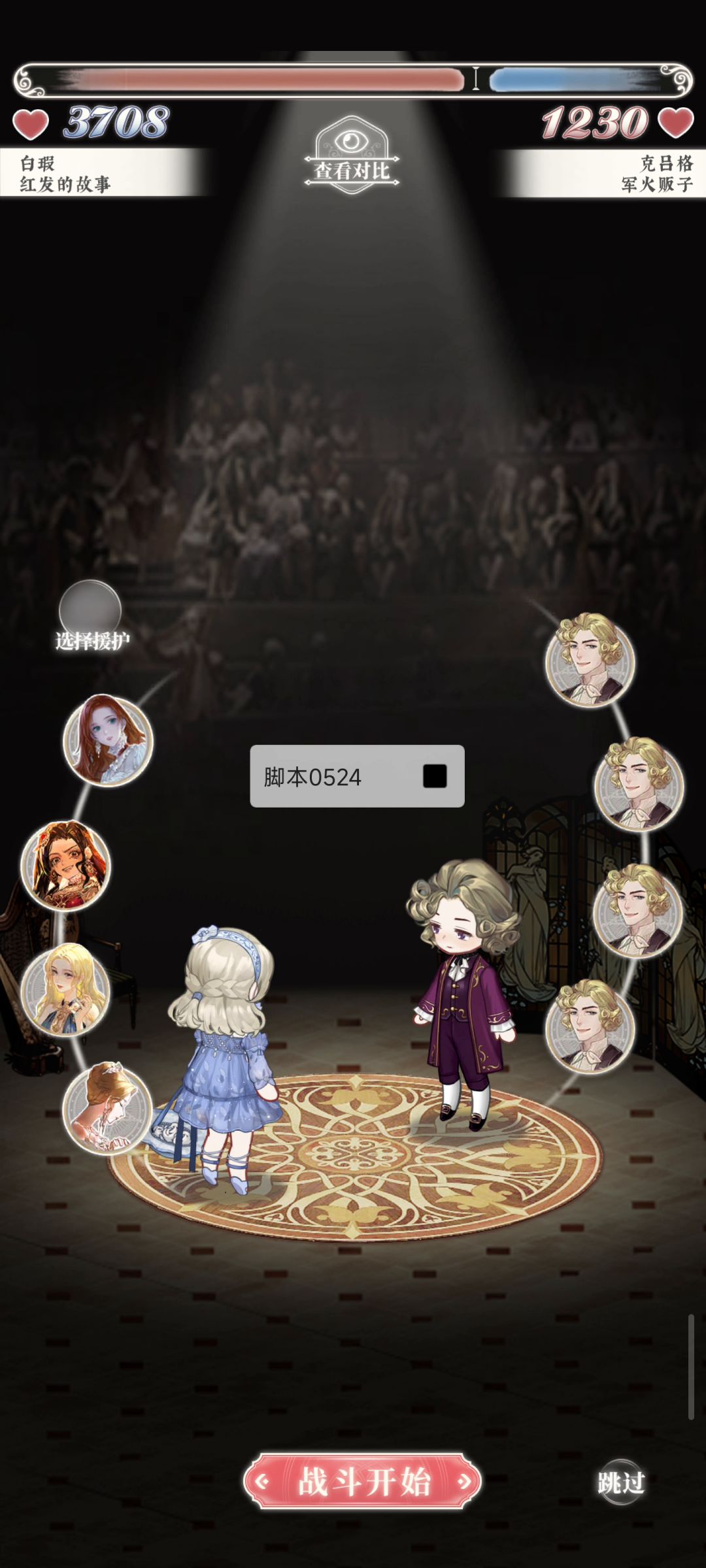Choose a support via 选择援护
The width and height of the screenshot is (706, 1568).
click(x=90, y=612)
